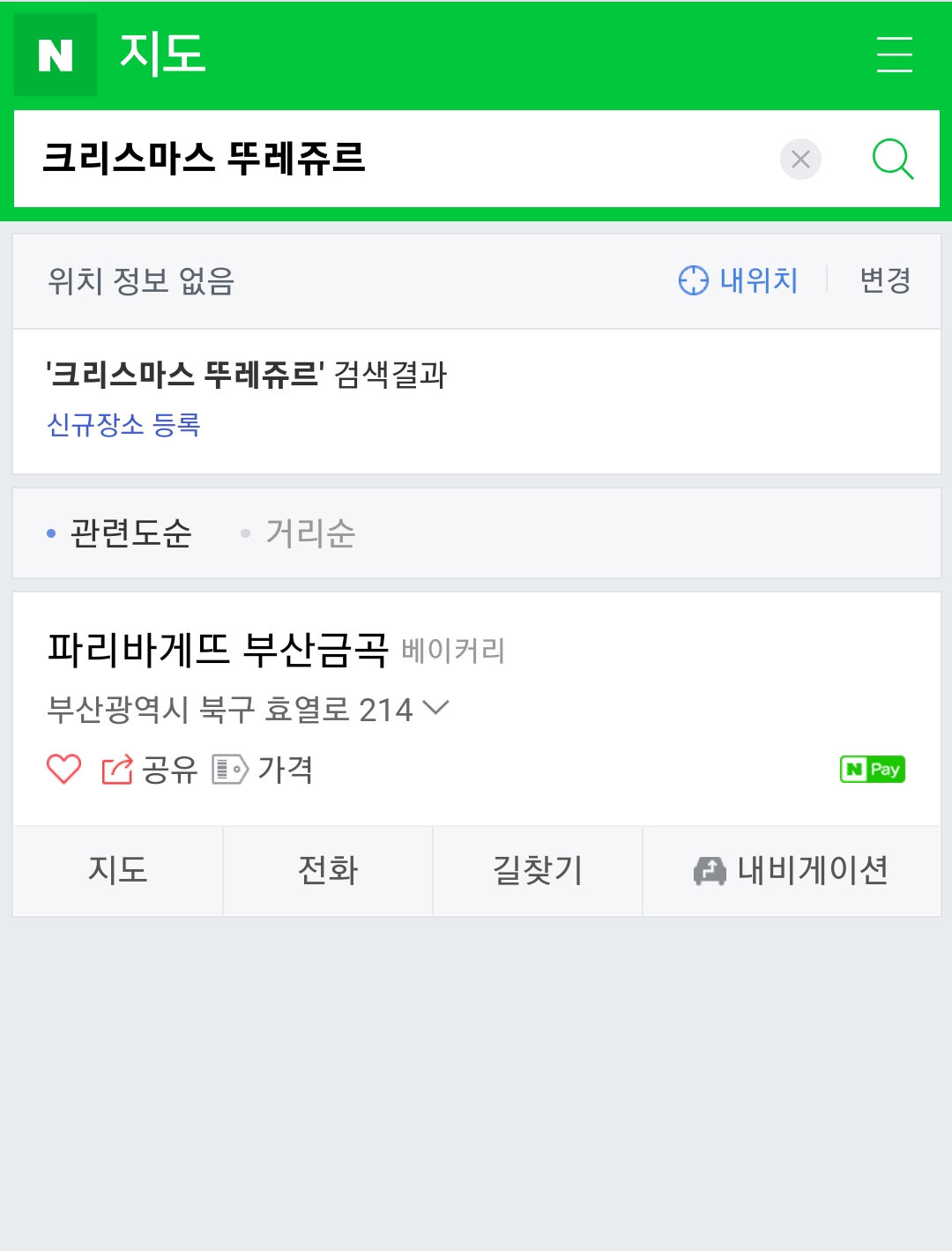Clear the search text with X
The width and height of the screenshot is (952, 1251).
[800, 160]
